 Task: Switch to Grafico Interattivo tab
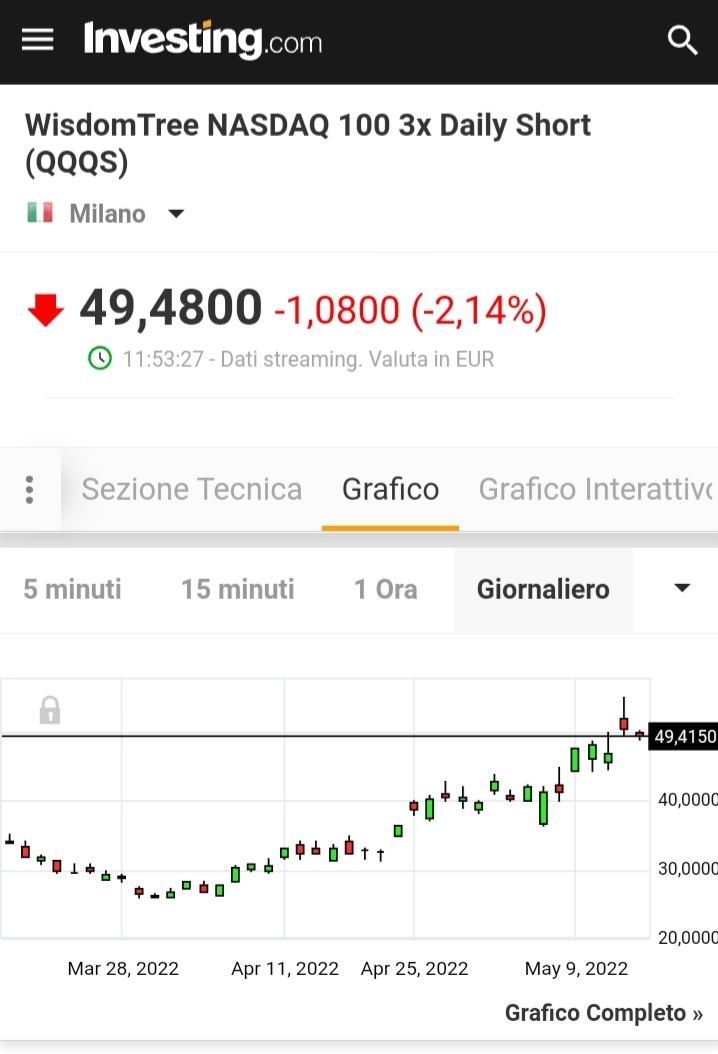click(x=597, y=489)
